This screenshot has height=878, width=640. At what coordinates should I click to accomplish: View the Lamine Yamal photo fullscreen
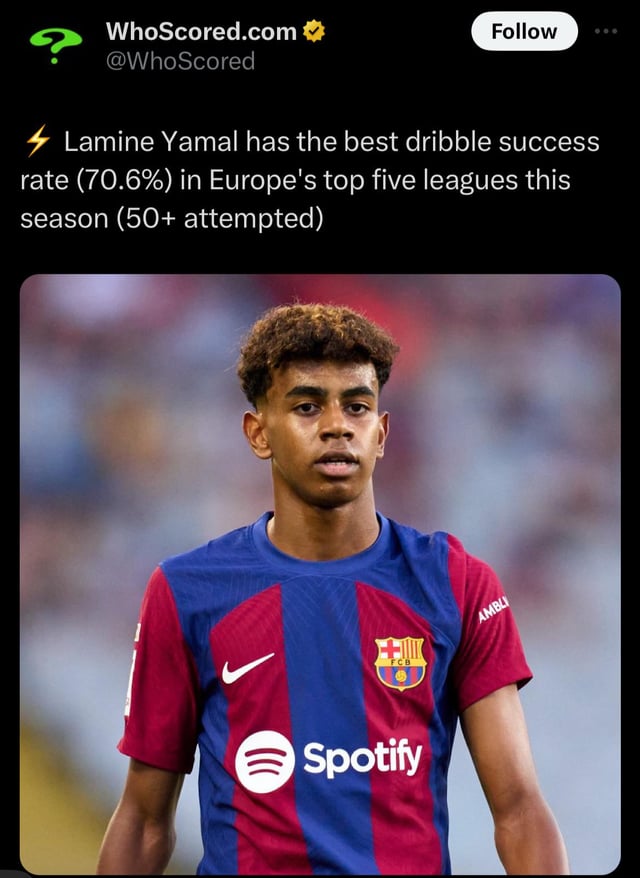320,573
